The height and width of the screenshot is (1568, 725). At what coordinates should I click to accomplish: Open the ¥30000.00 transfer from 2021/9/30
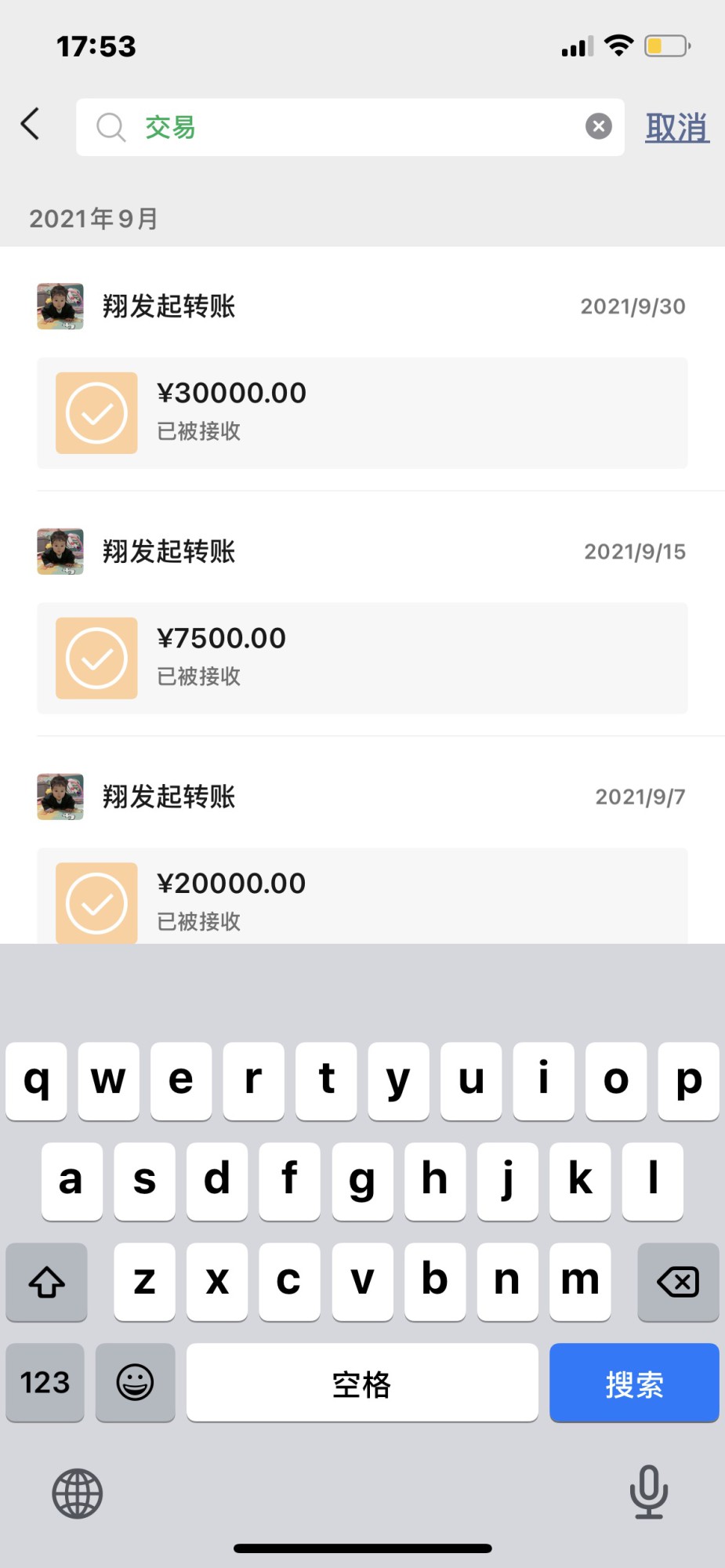tap(362, 413)
